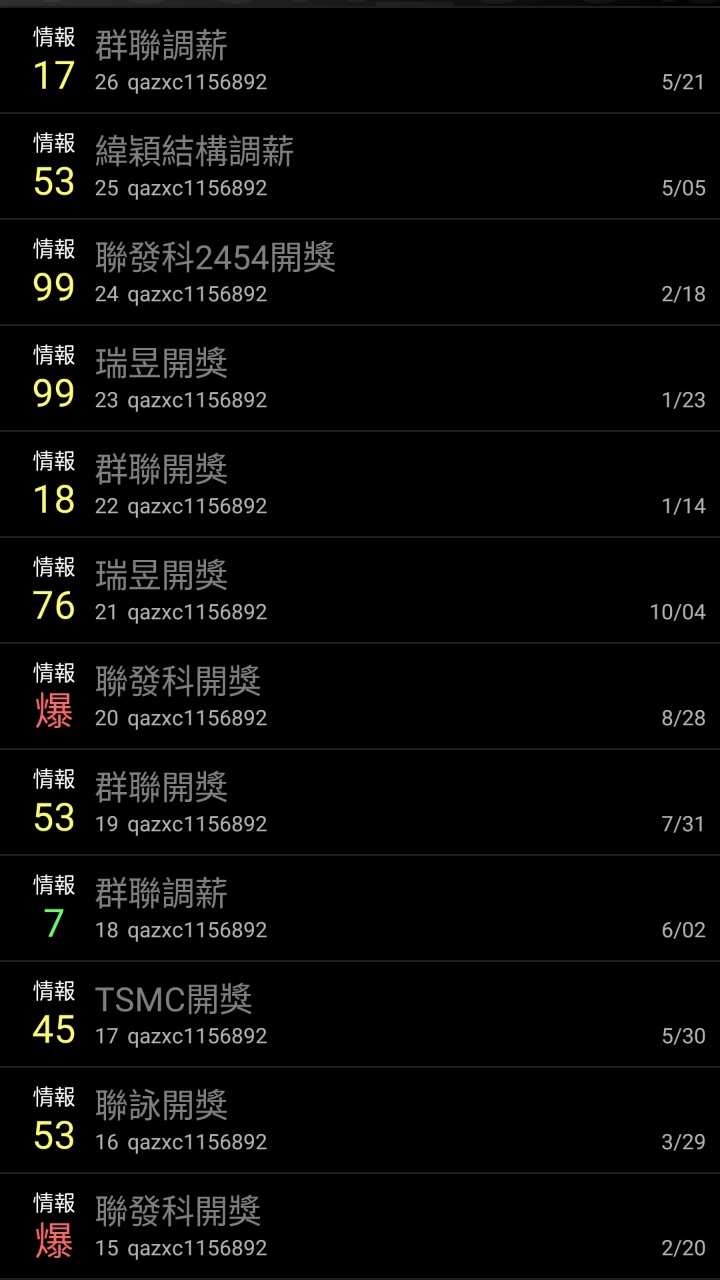Open post 26 群聯調薪 dated 5/21
This screenshot has width=720, height=1280.
point(360,61)
